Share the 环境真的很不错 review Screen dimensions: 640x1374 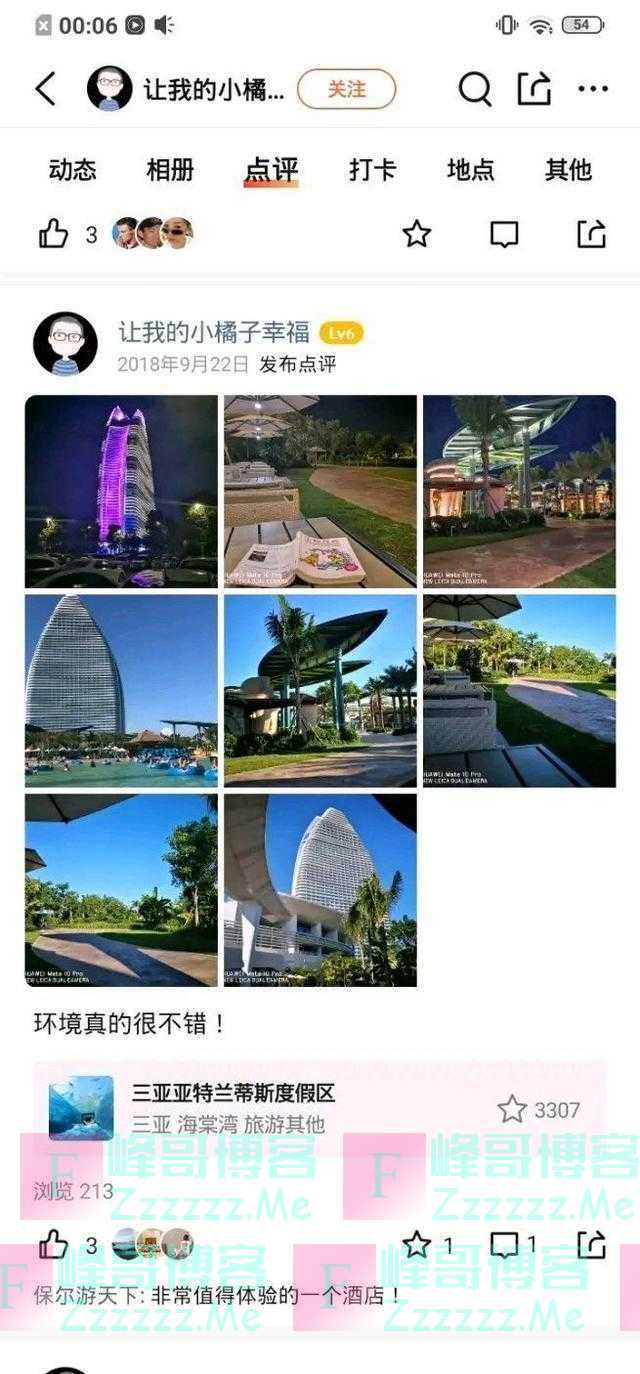click(x=591, y=1245)
